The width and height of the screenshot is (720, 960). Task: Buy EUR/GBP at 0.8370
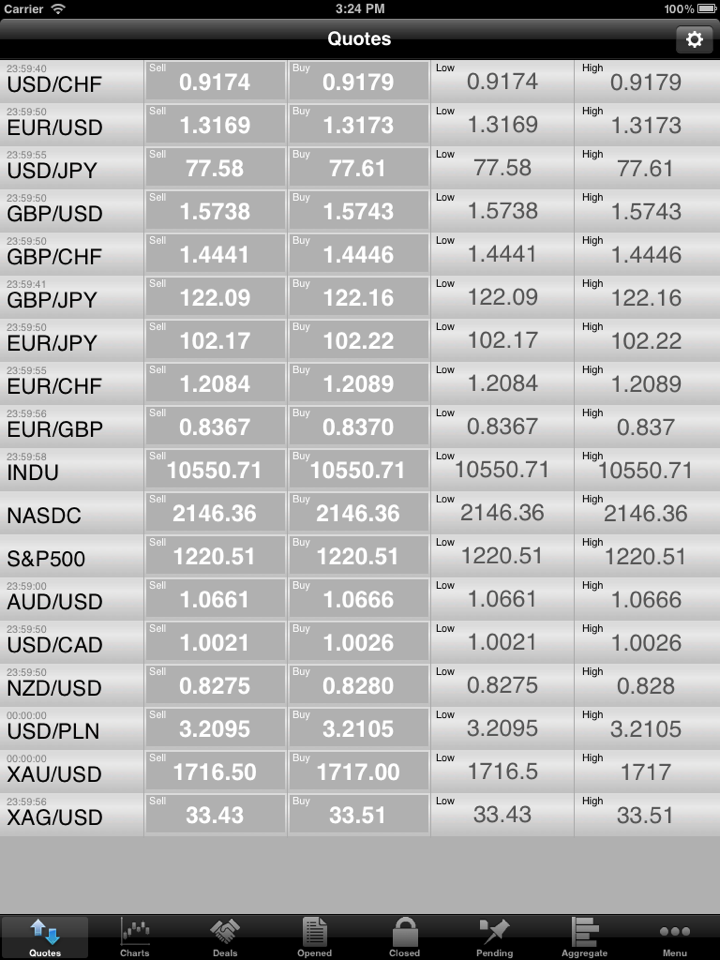[358, 426]
